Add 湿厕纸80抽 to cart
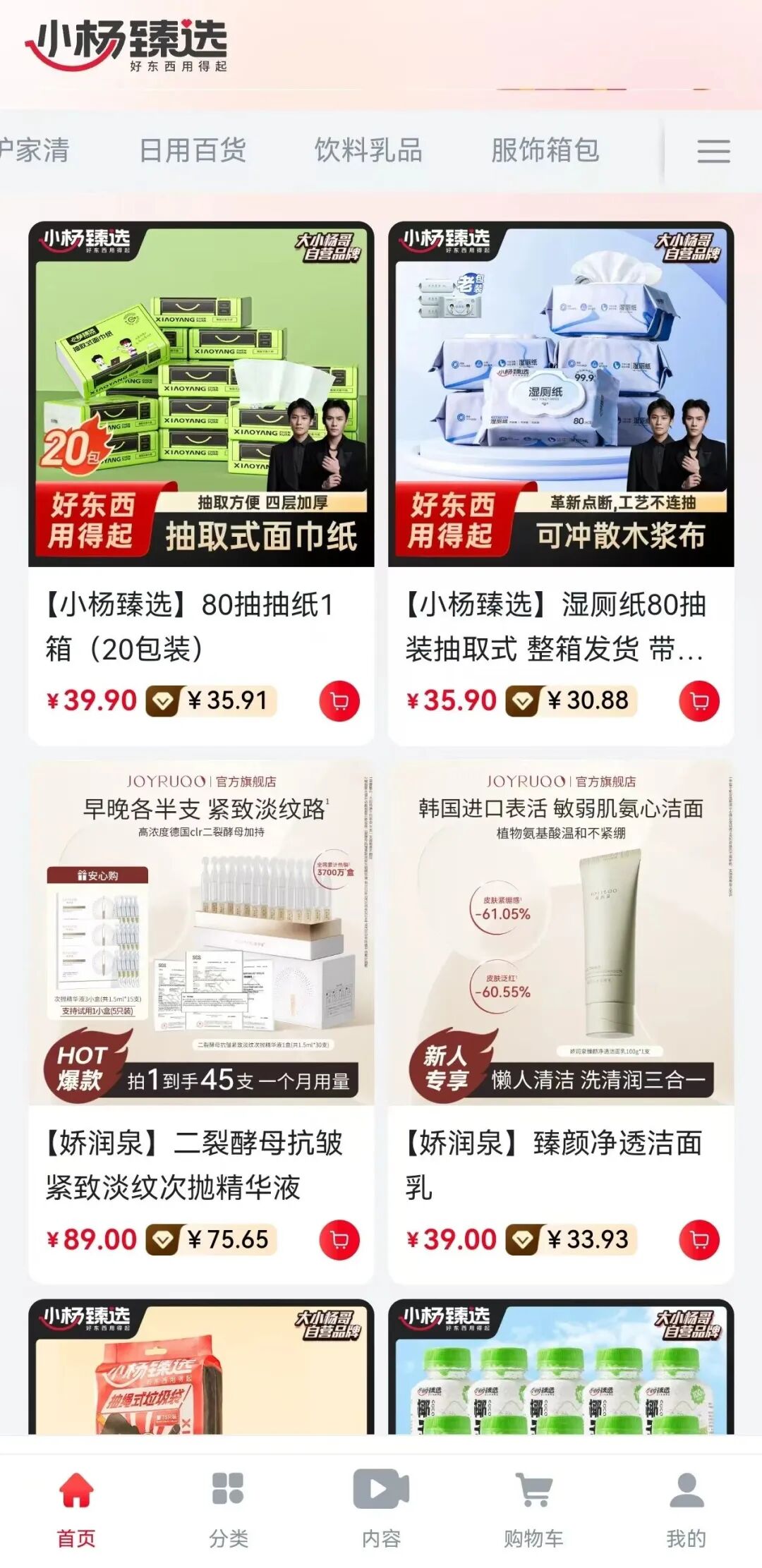The width and height of the screenshot is (762, 1568). pyautogui.click(x=699, y=701)
